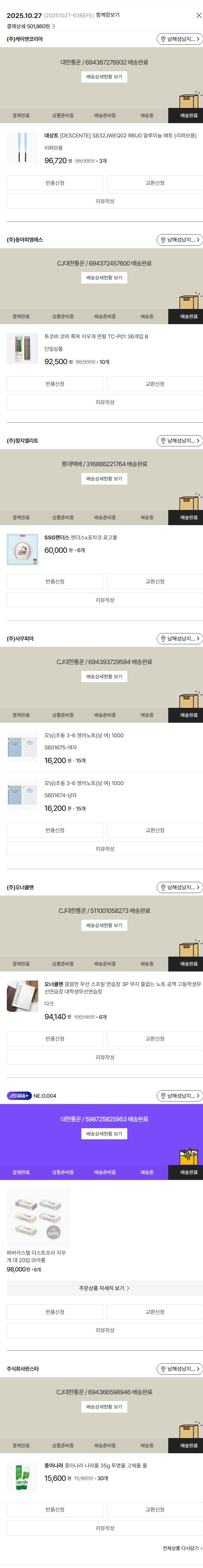This screenshot has width=203, height=1568.
Task: Write review for 투코비 코마 지우개 연필
Action: (x=104, y=402)
